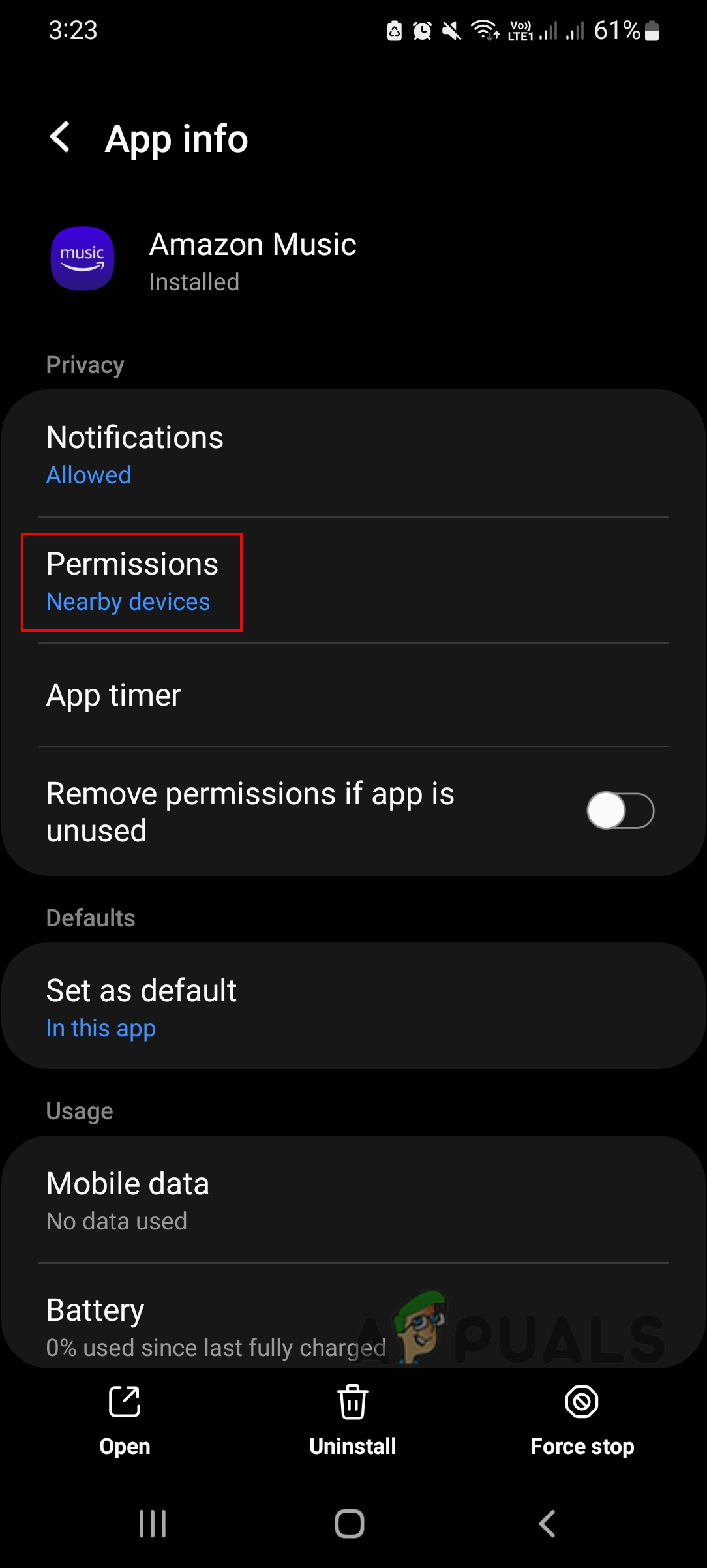Open App timer
The height and width of the screenshot is (1568, 707).
coord(352,695)
